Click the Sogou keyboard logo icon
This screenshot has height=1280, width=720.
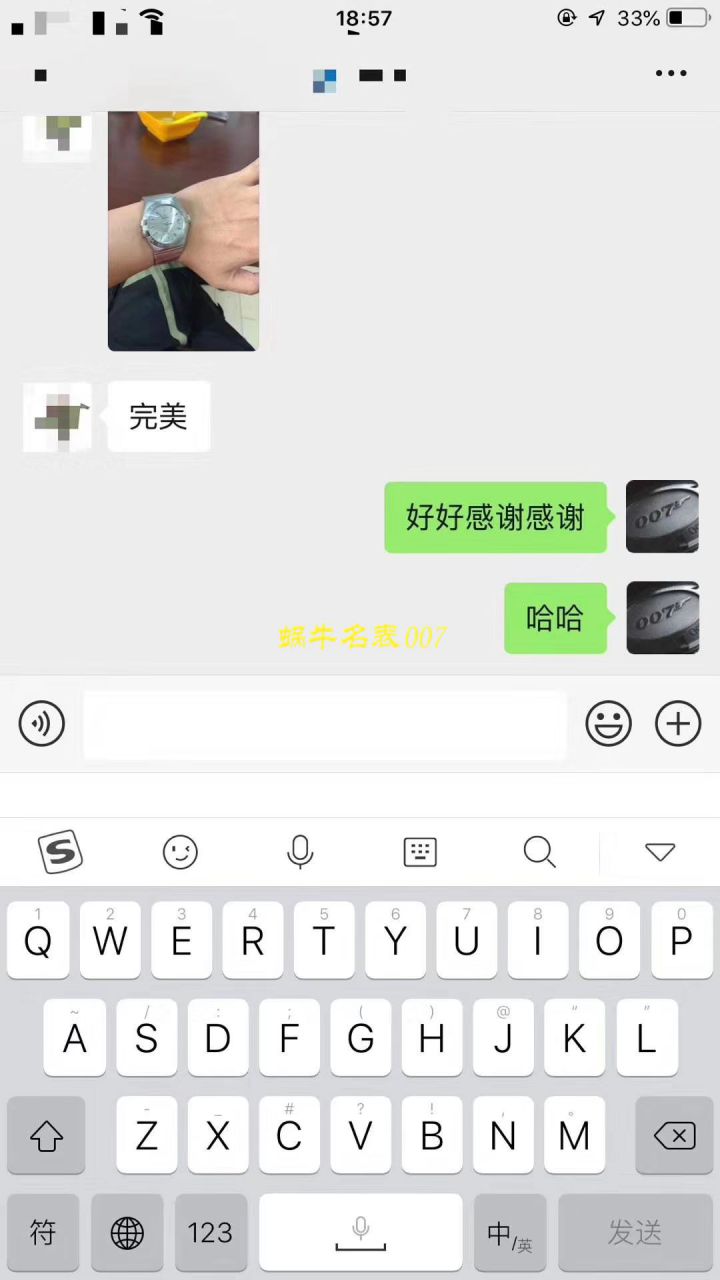(x=60, y=851)
